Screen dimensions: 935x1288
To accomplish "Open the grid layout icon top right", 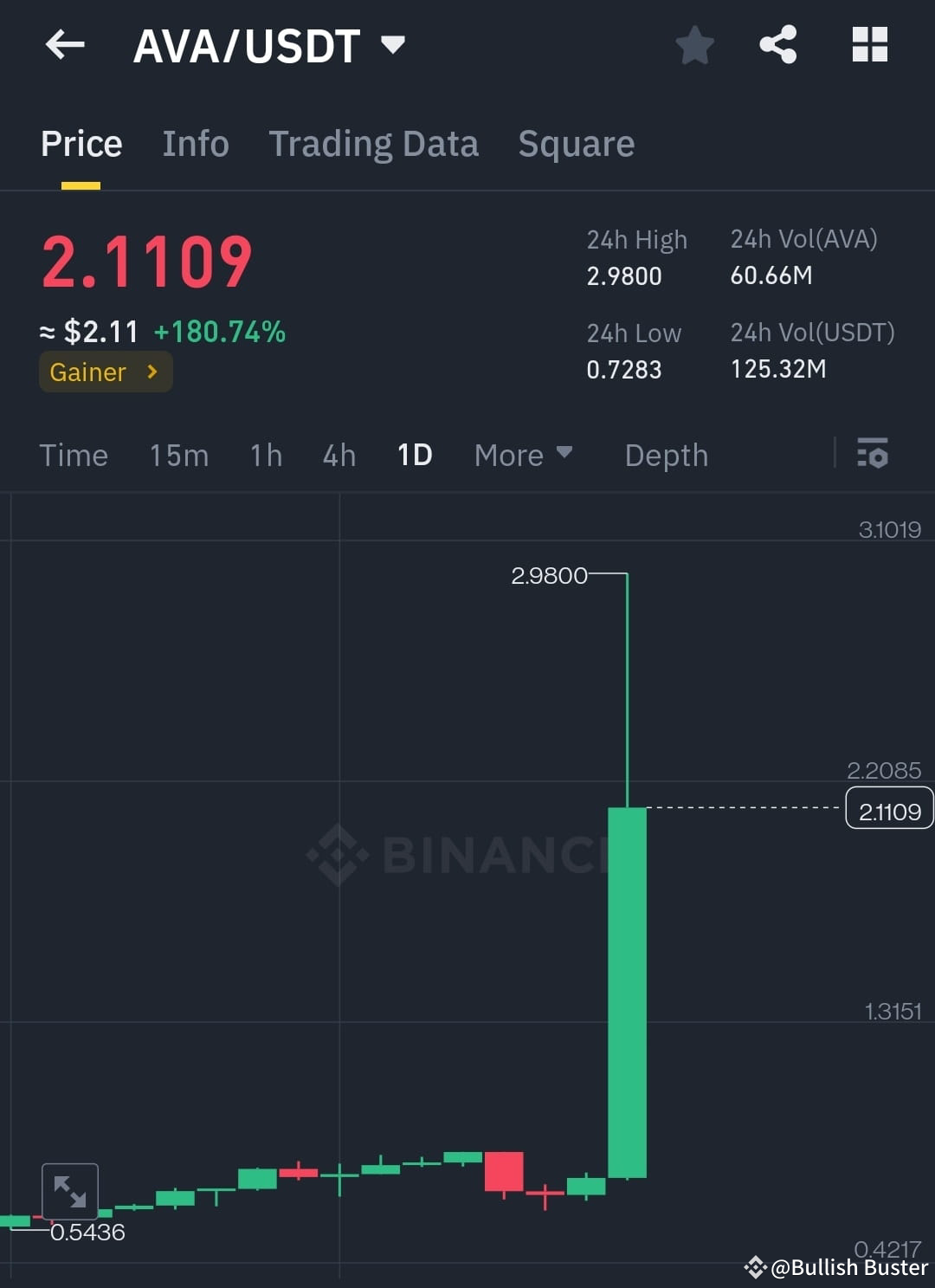I will (869, 45).
